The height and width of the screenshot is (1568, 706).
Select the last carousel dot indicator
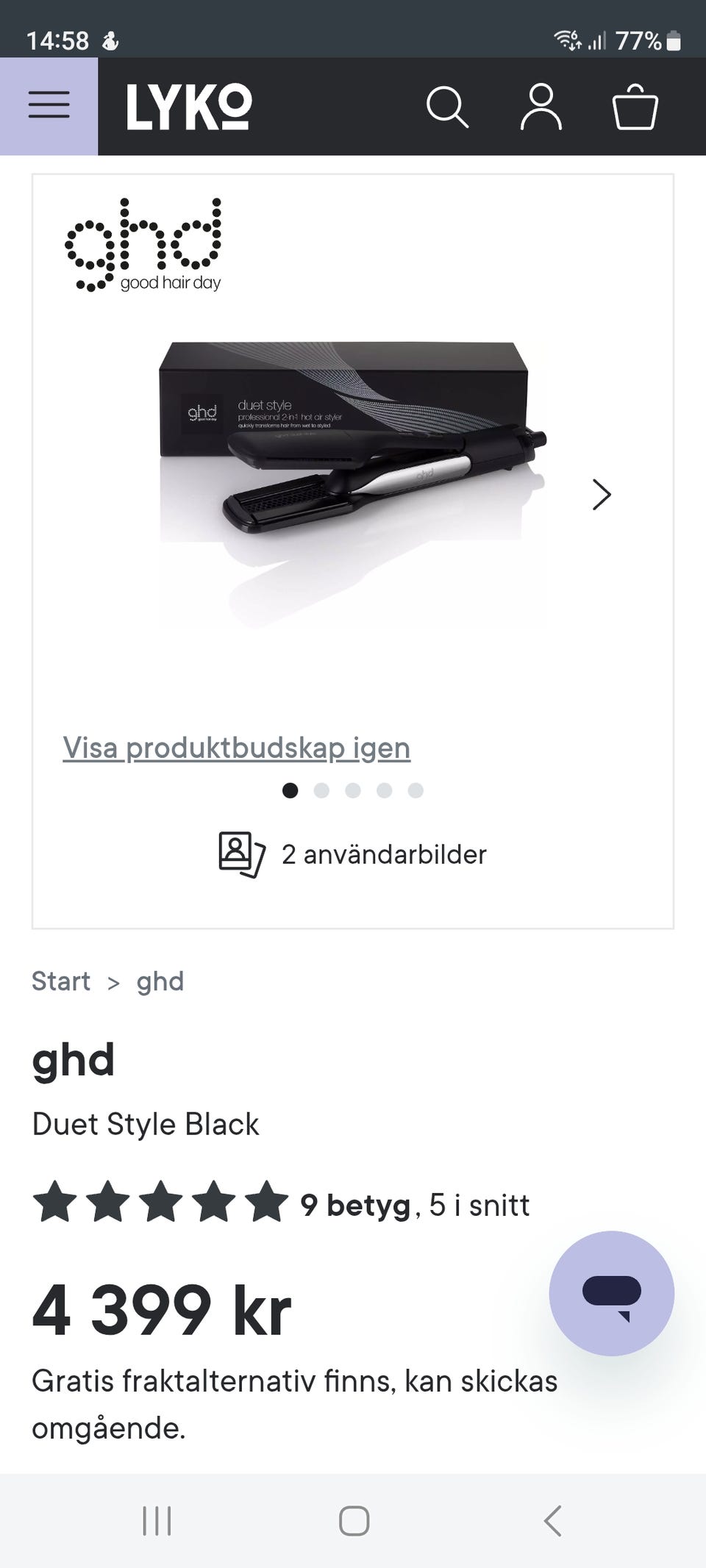pos(416,790)
